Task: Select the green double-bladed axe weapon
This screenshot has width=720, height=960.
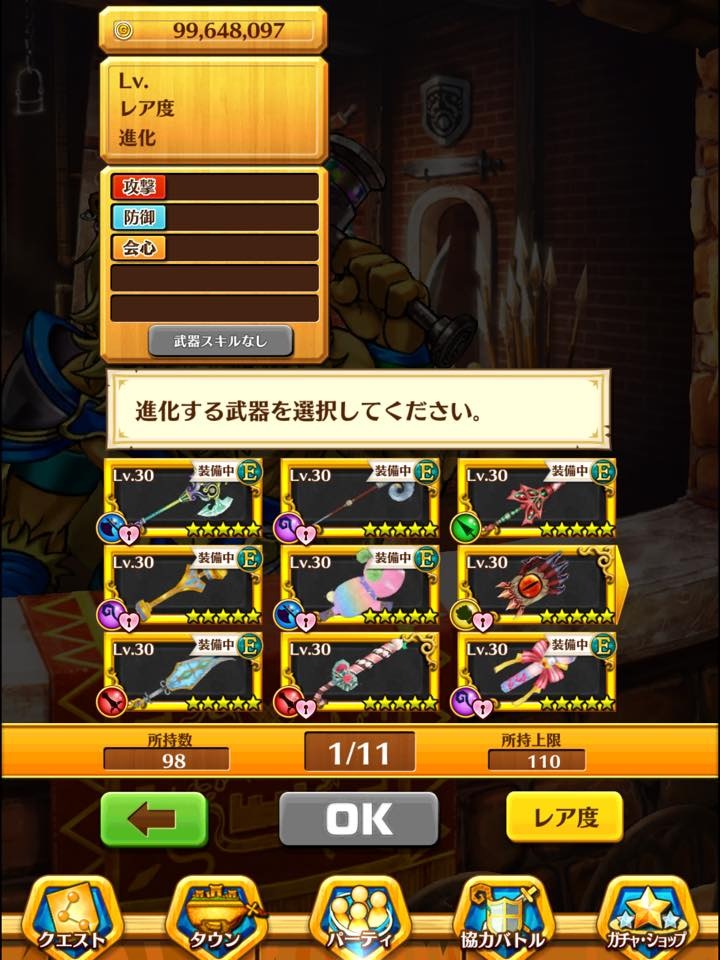Action: pos(183,498)
